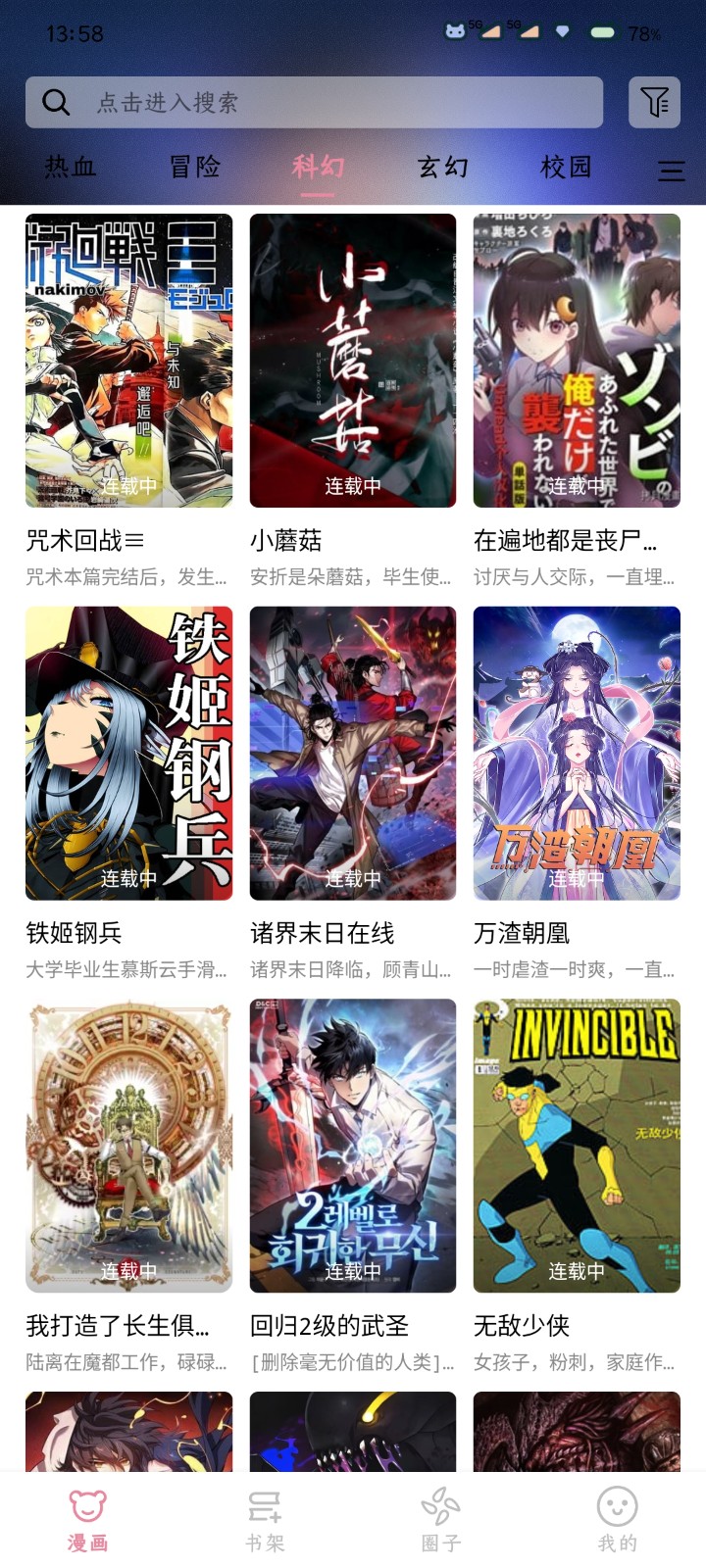
Task: Open the hamburger menu next to category tabs
Action: point(672,169)
